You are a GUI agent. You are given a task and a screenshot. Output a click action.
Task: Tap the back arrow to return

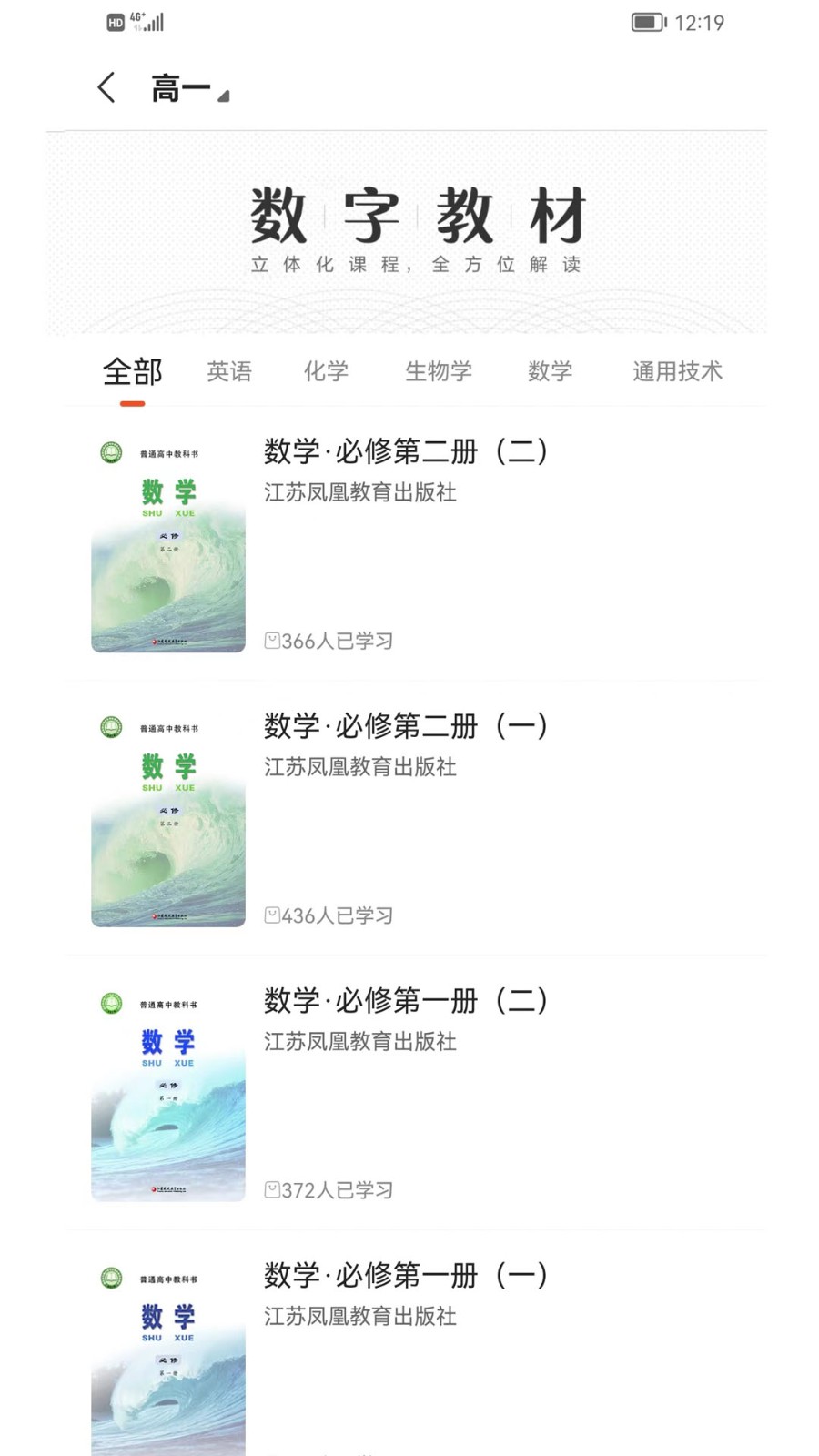coord(105,87)
